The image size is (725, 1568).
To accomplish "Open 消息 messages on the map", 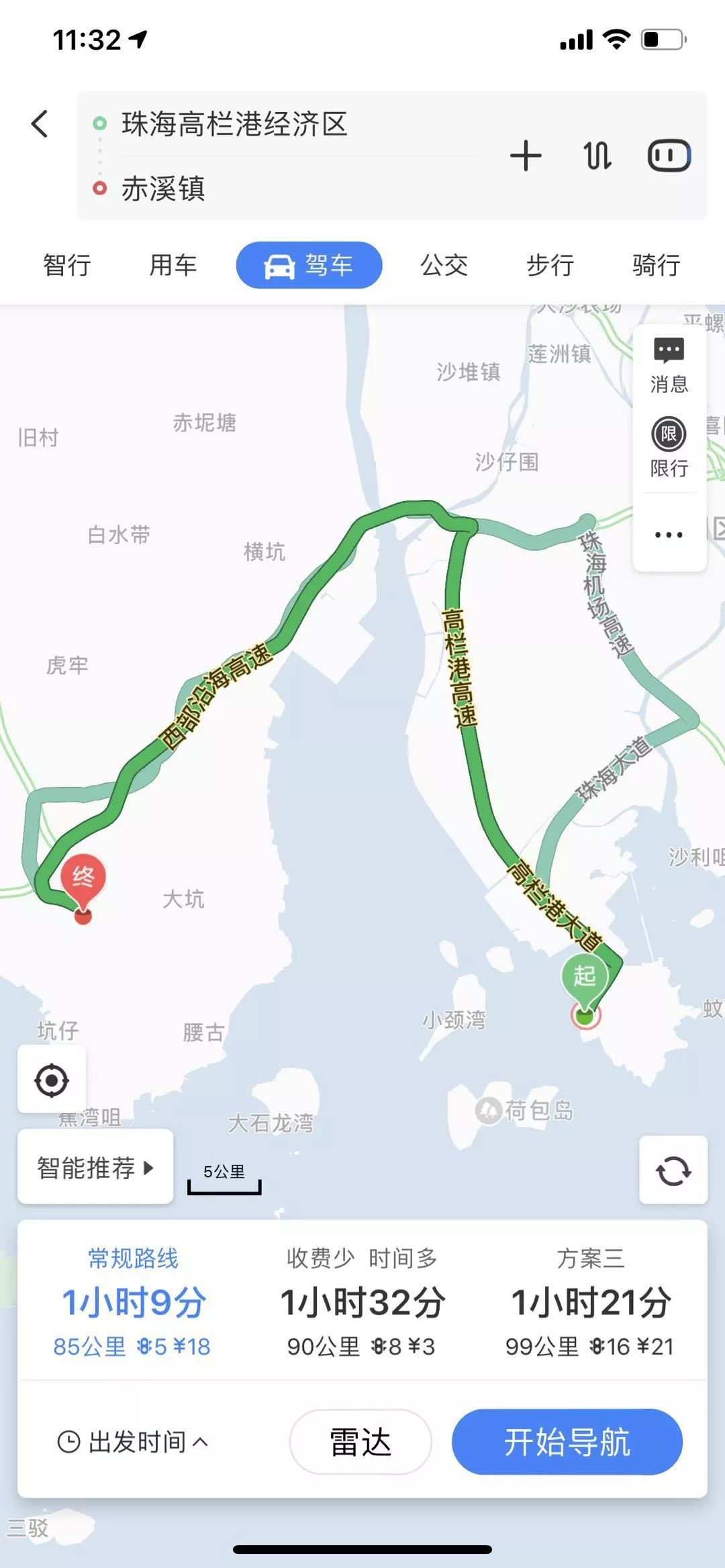I will pyautogui.click(x=669, y=365).
